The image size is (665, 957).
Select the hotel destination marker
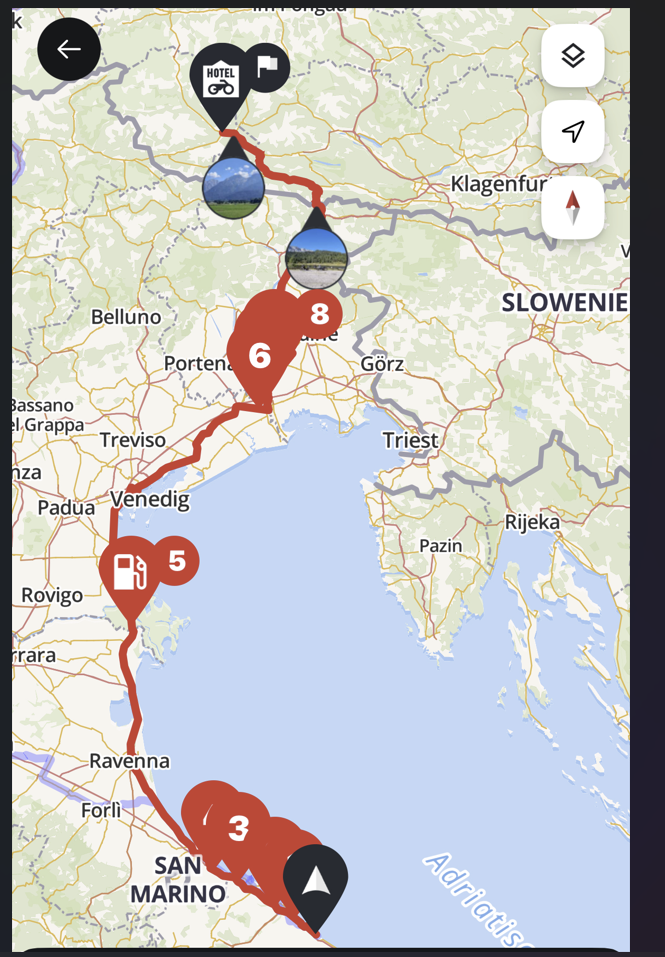click(x=219, y=78)
